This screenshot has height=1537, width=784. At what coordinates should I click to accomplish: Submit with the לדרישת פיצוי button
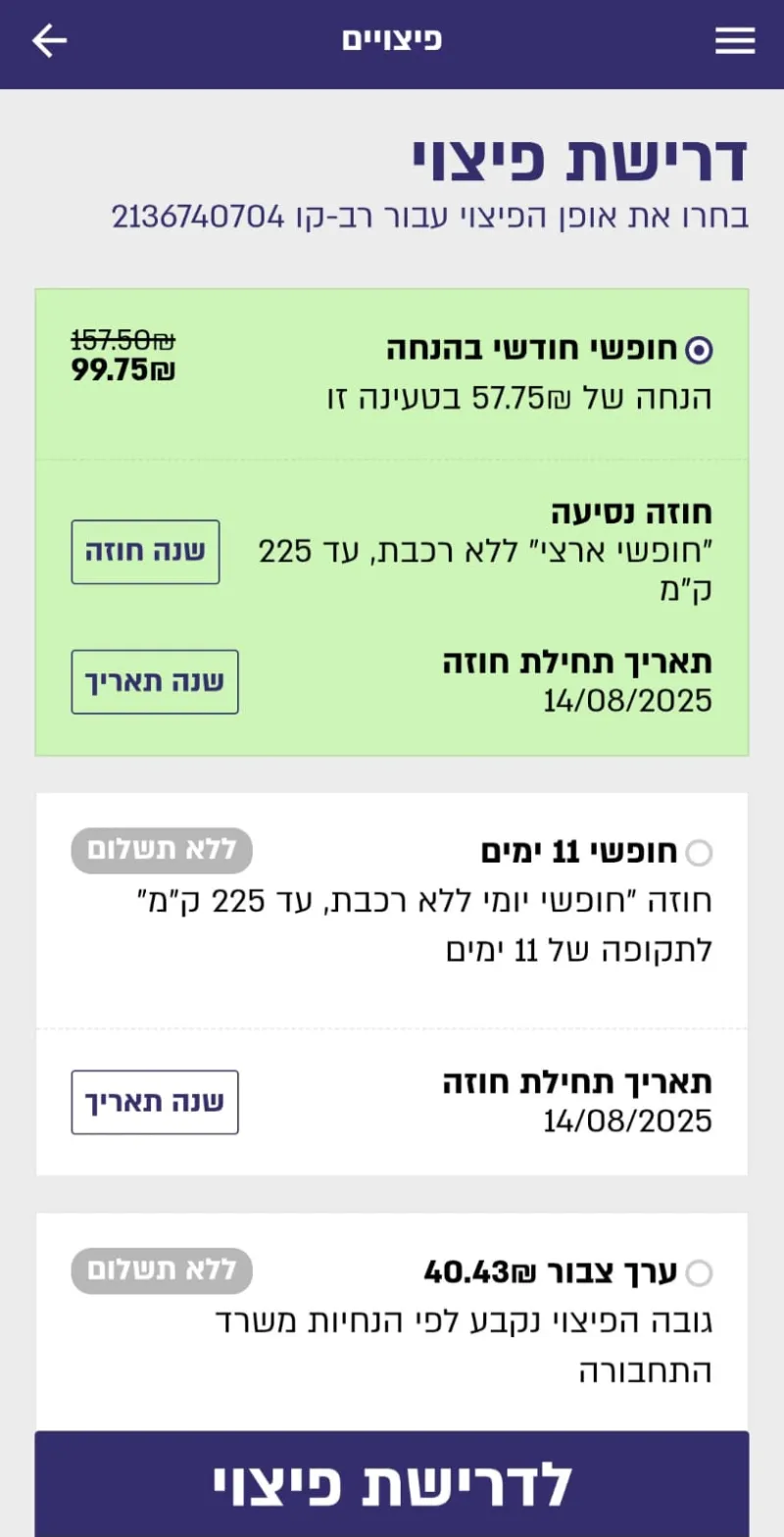(392, 1484)
